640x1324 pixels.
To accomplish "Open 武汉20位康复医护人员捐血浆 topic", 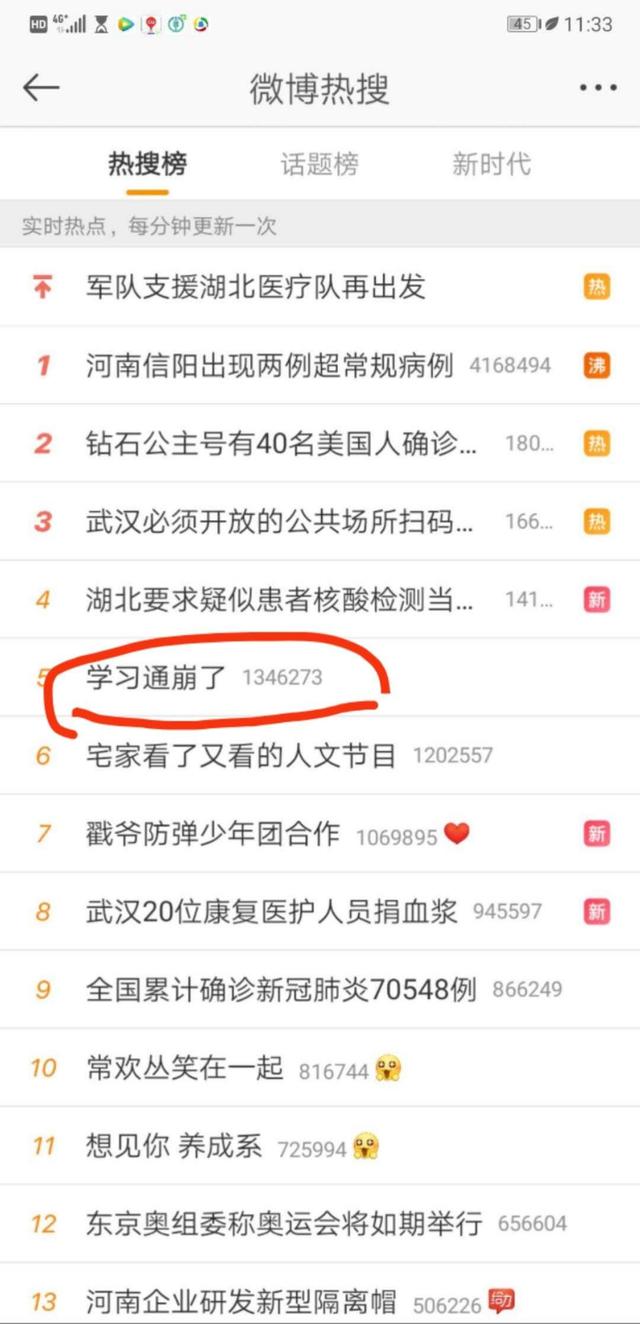I will point(272,911).
